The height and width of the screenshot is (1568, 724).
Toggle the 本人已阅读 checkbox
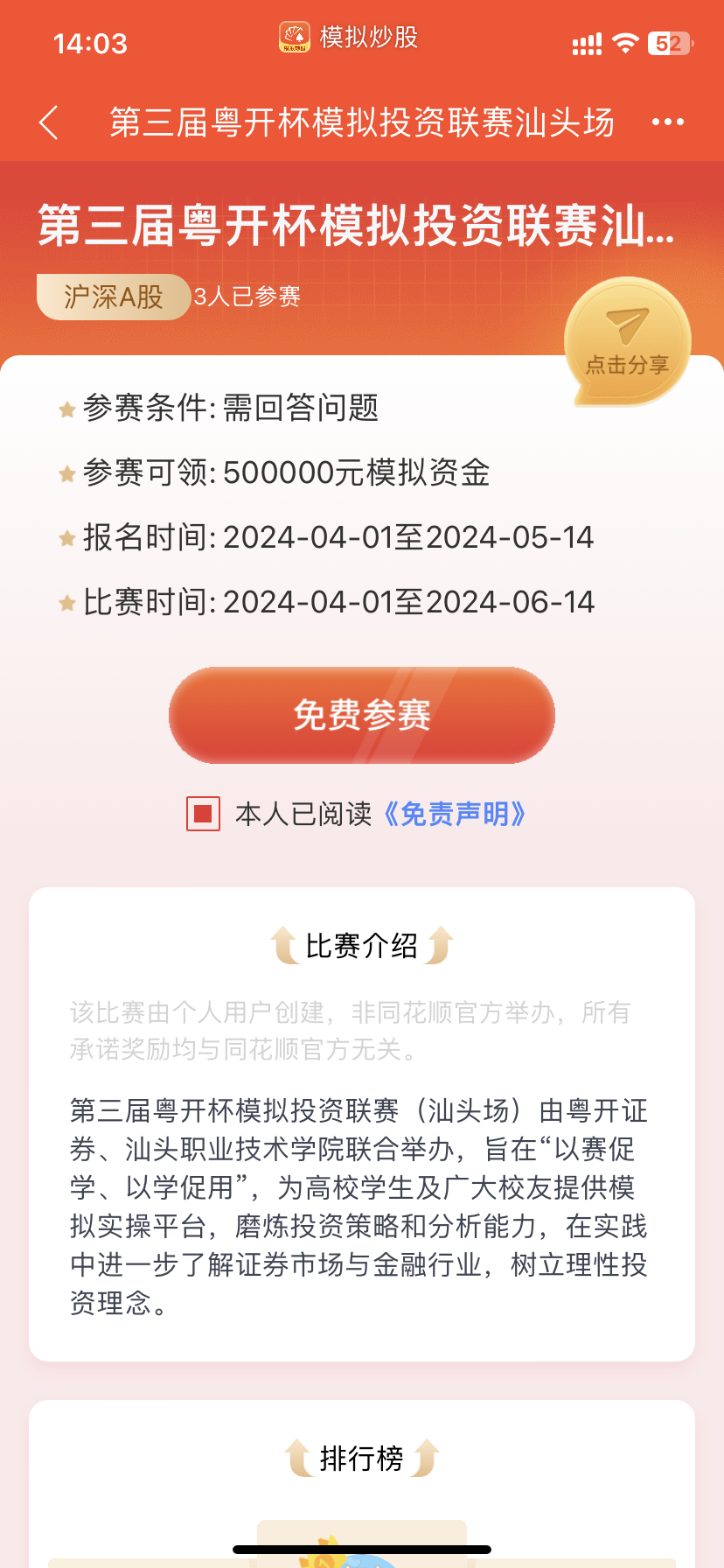pyautogui.click(x=203, y=814)
